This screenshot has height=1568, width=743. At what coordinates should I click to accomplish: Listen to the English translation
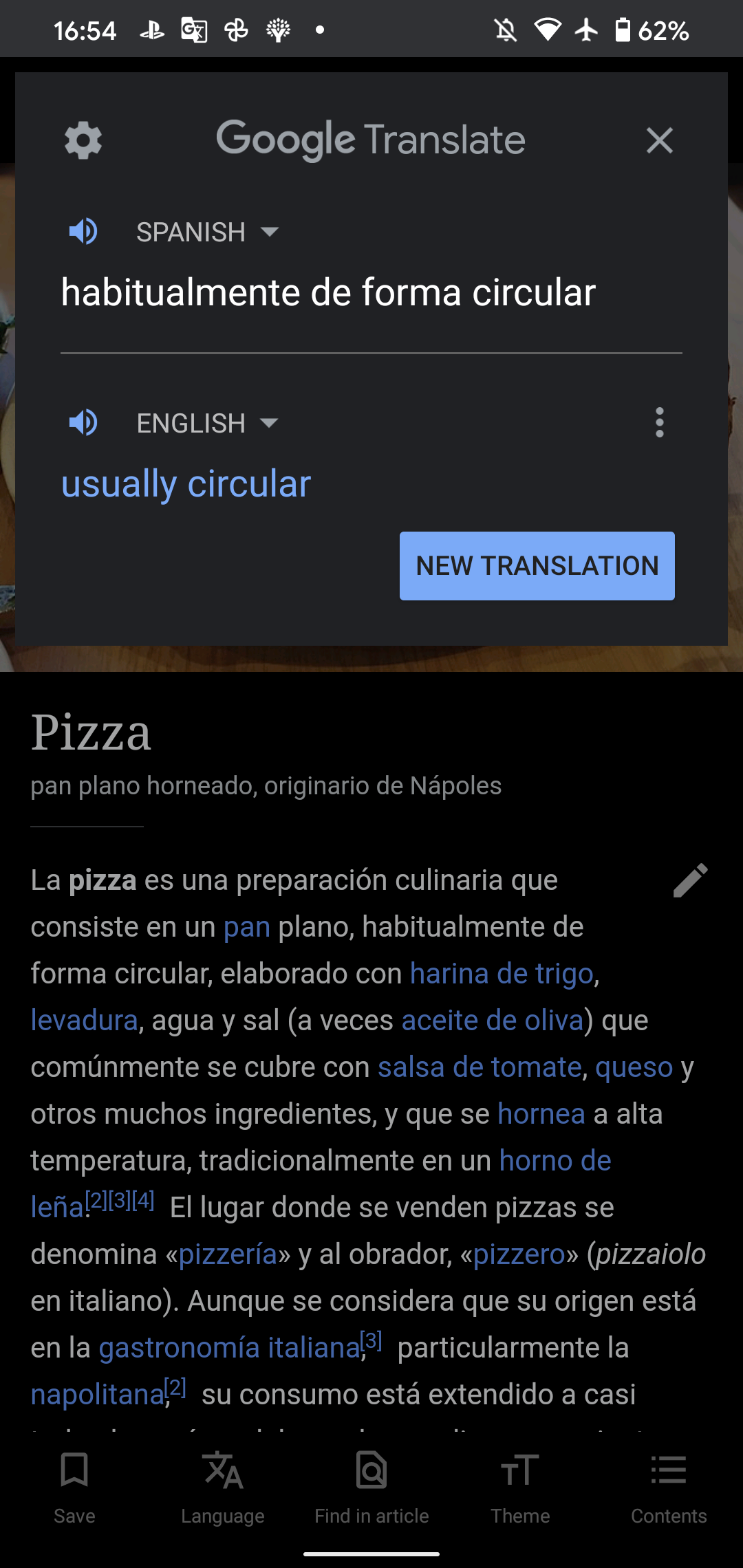pyautogui.click(x=83, y=422)
